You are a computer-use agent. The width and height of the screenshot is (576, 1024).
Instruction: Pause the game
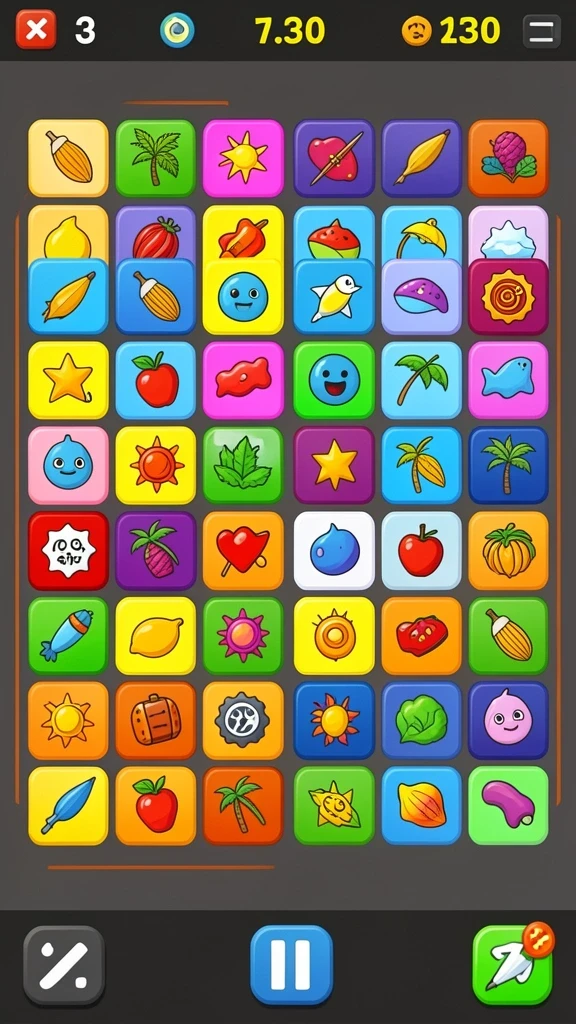(291, 965)
